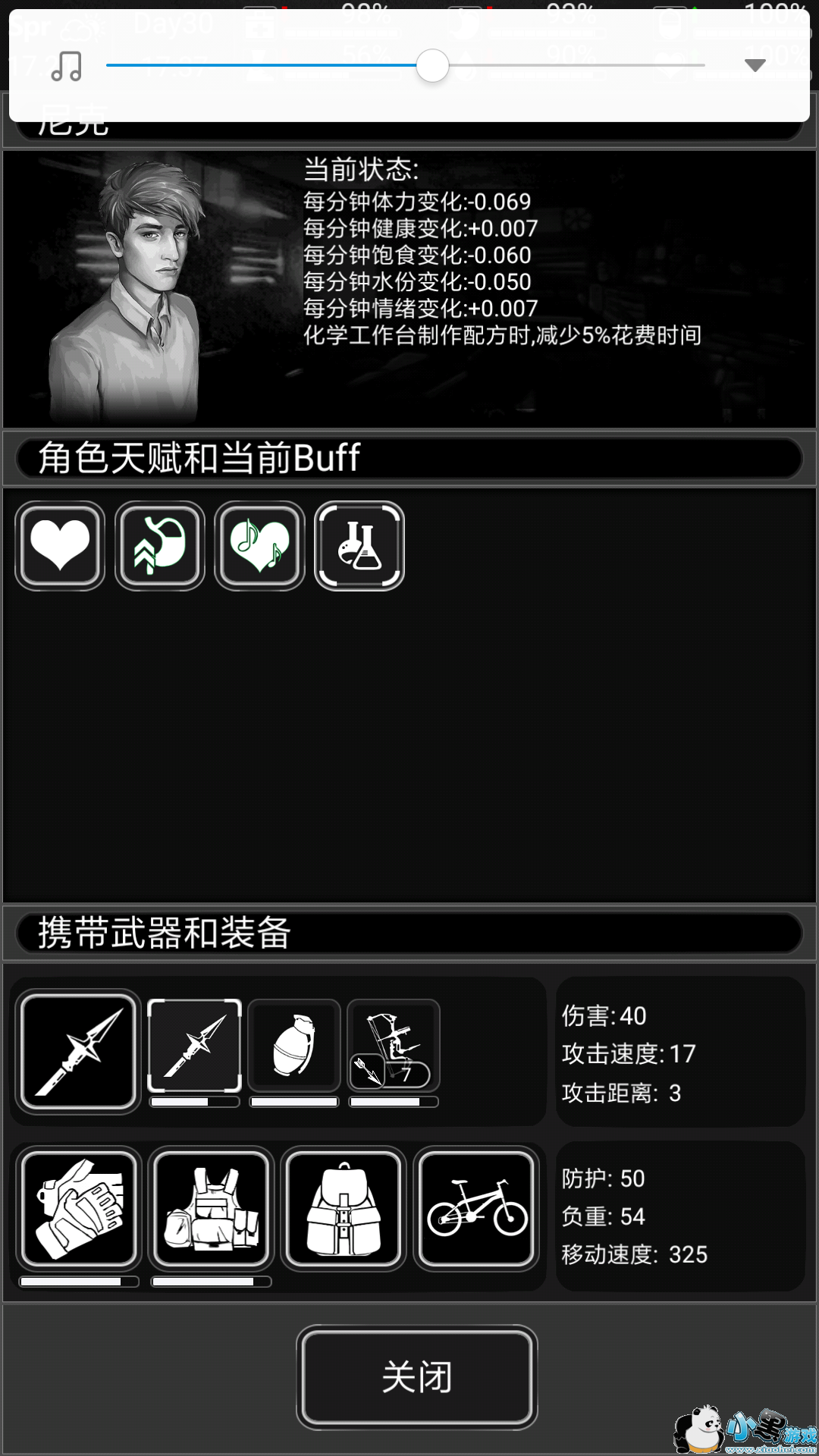This screenshot has height=1456, width=819.
Task: Select the stomach buff icon
Action: (160, 546)
